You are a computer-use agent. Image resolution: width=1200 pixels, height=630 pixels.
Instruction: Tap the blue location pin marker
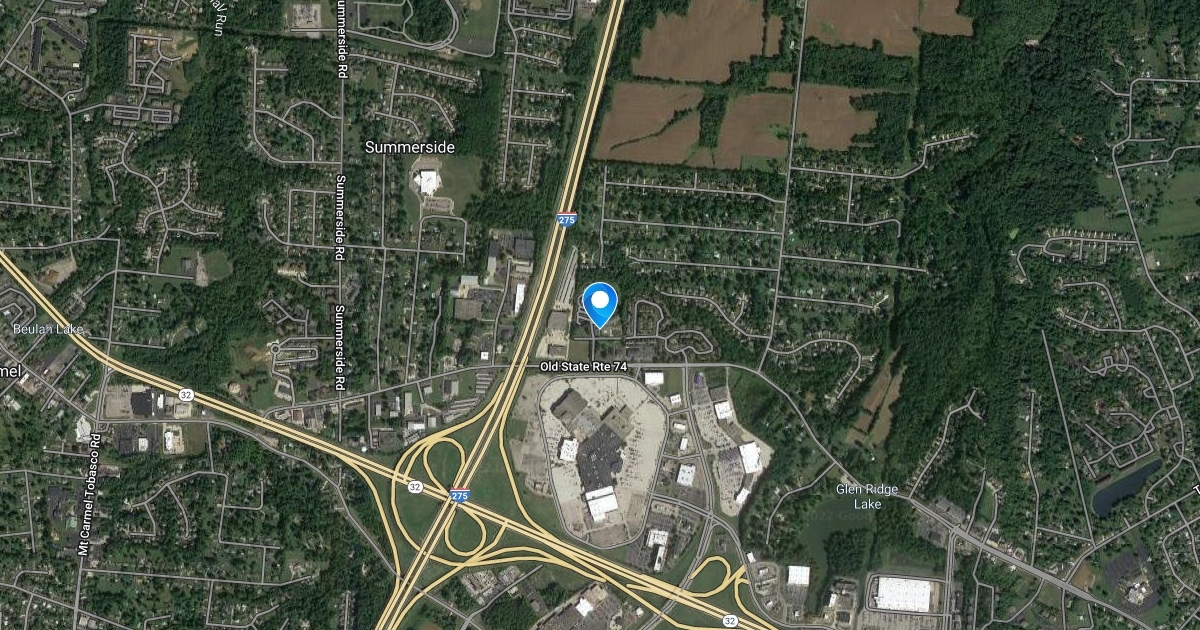[600, 304]
